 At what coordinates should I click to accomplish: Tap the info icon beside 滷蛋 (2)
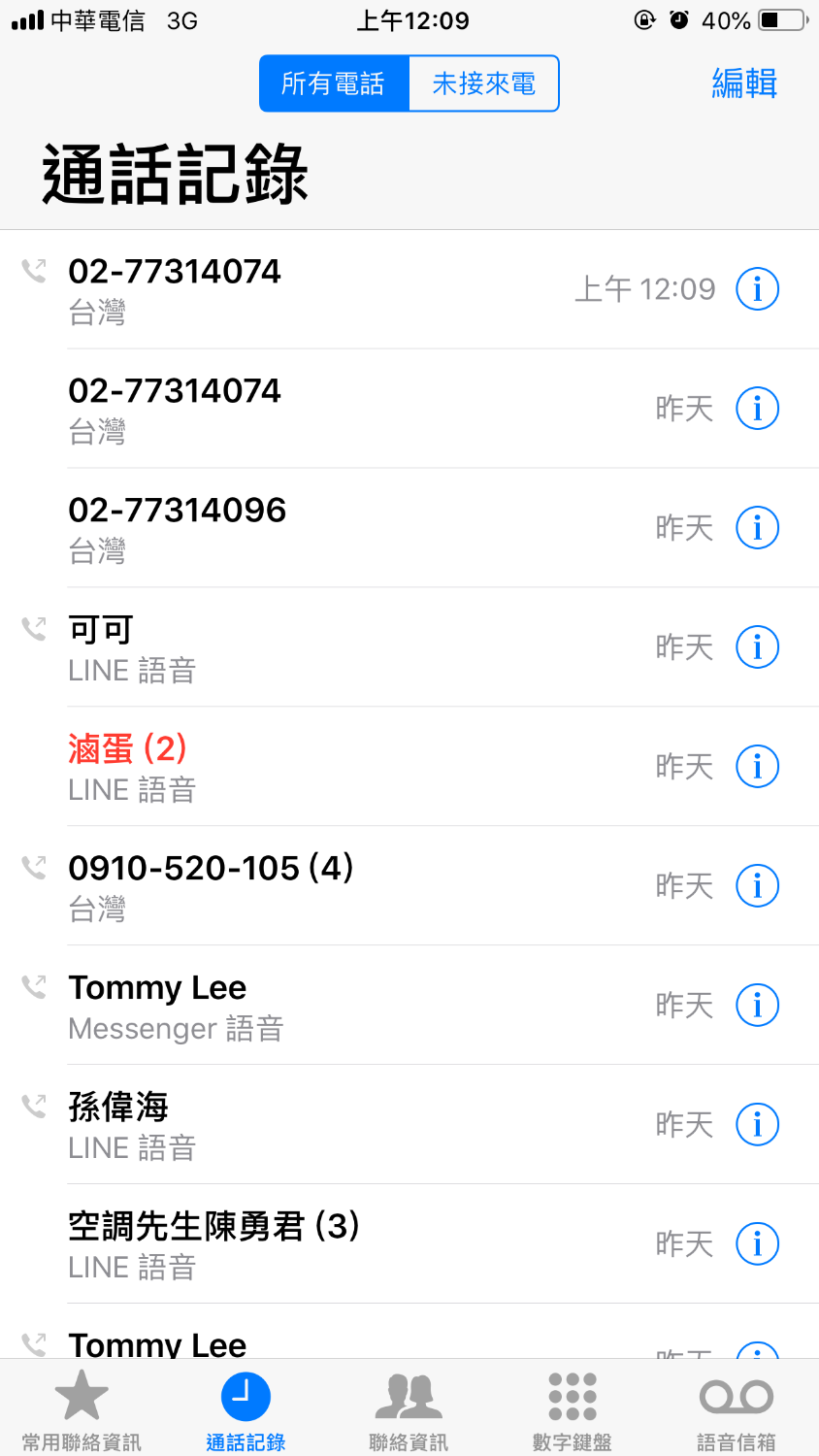[758, 766]
